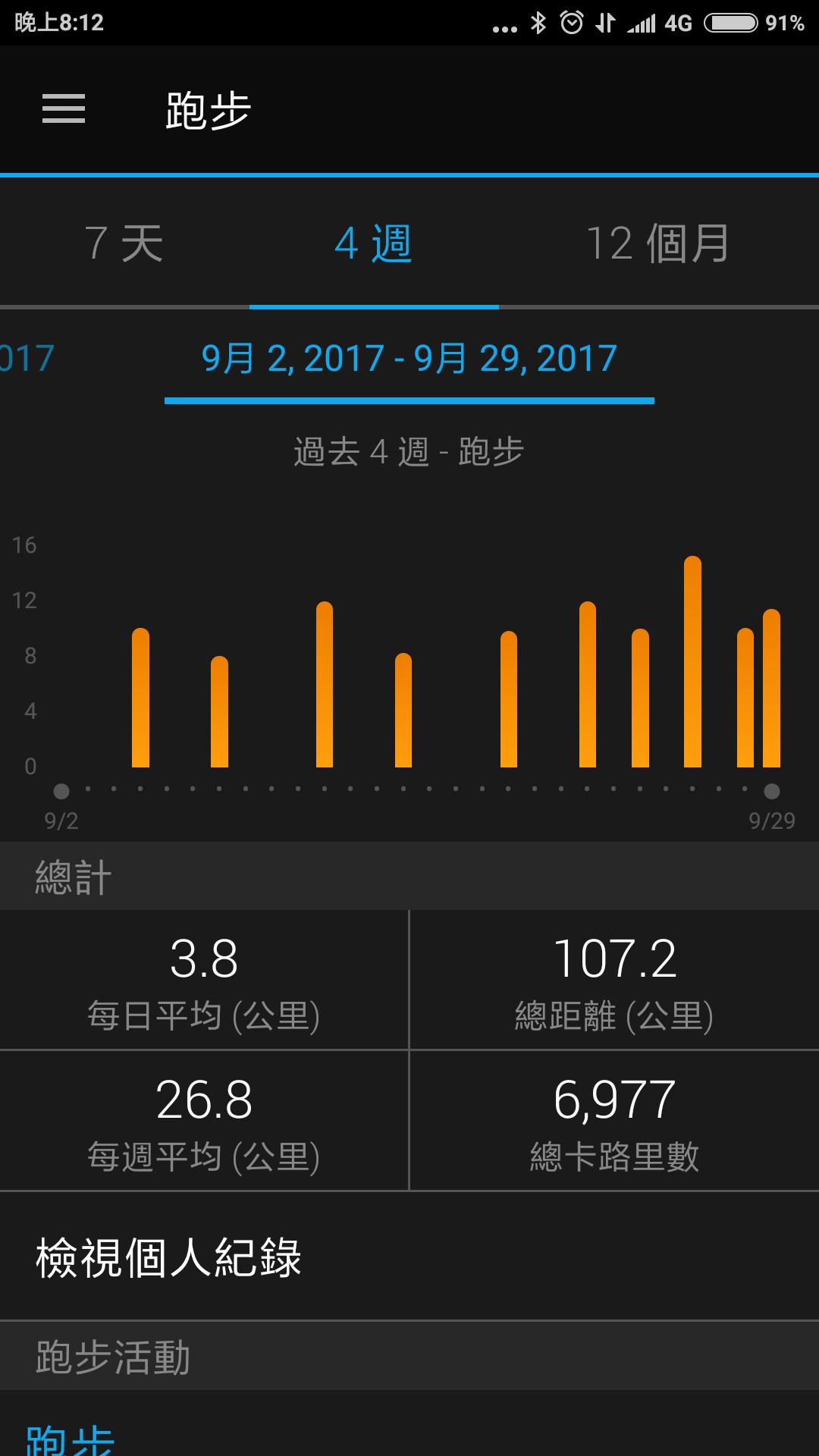Open 檢視個人紀錄 personal records

coord(170,1258)
